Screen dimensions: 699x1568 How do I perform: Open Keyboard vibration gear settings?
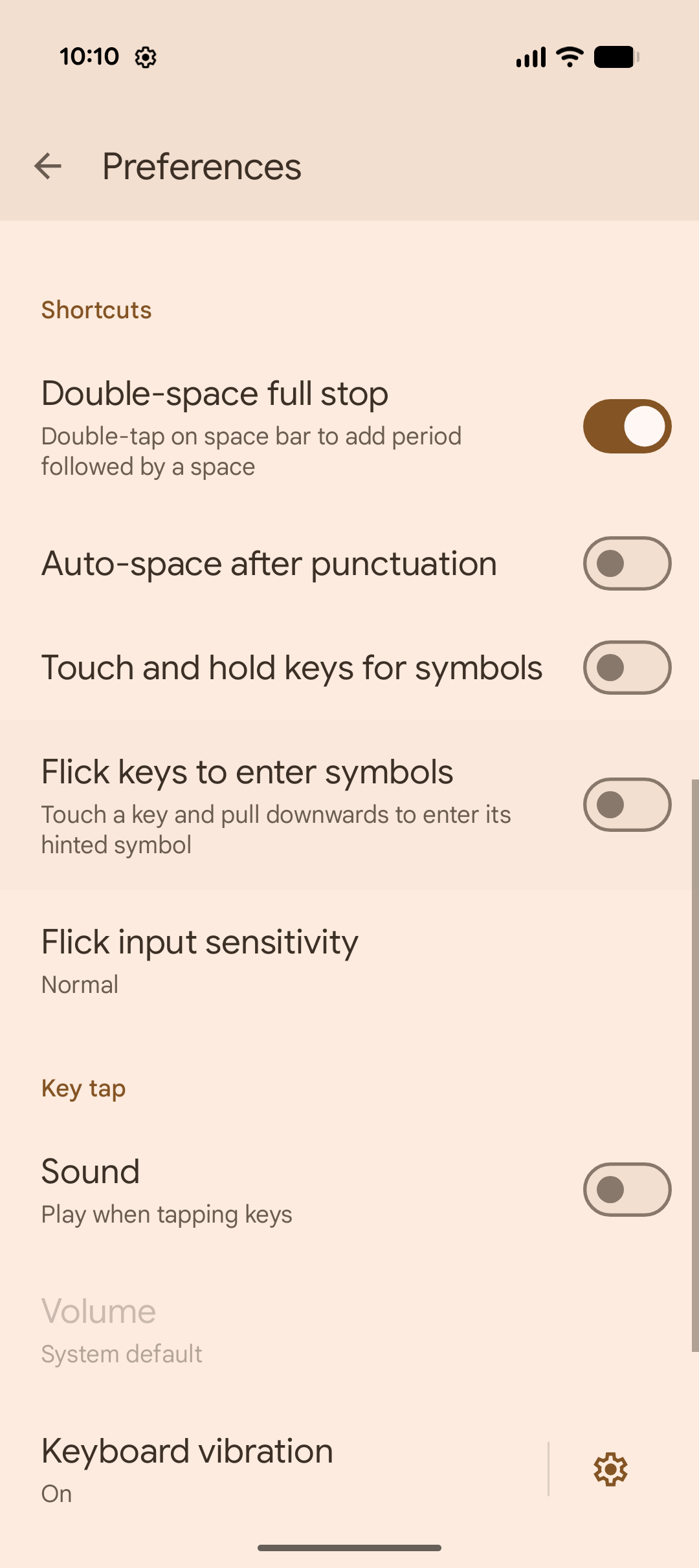[x=610, y=1469]
